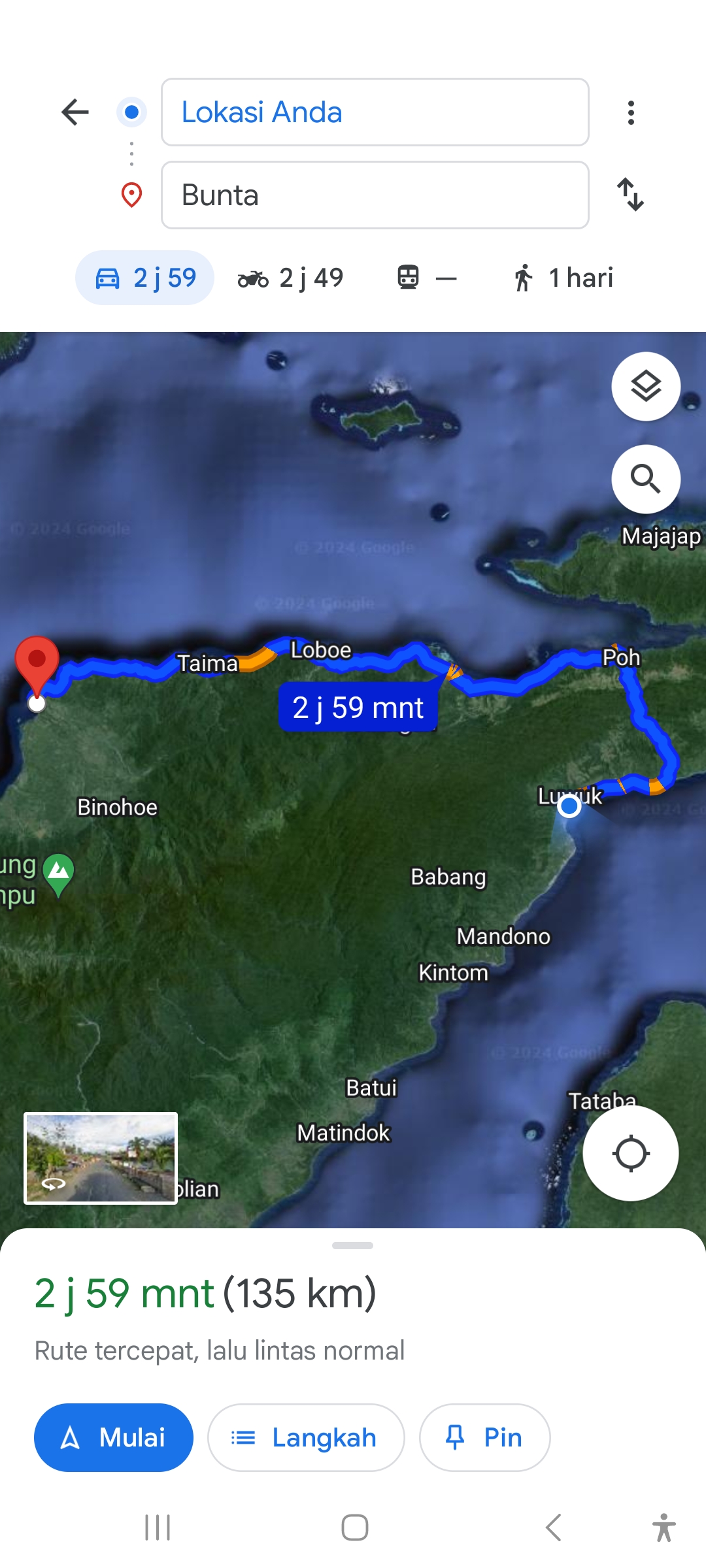
Task: Center map on my current location
Action: click(x=630, y=1153)
